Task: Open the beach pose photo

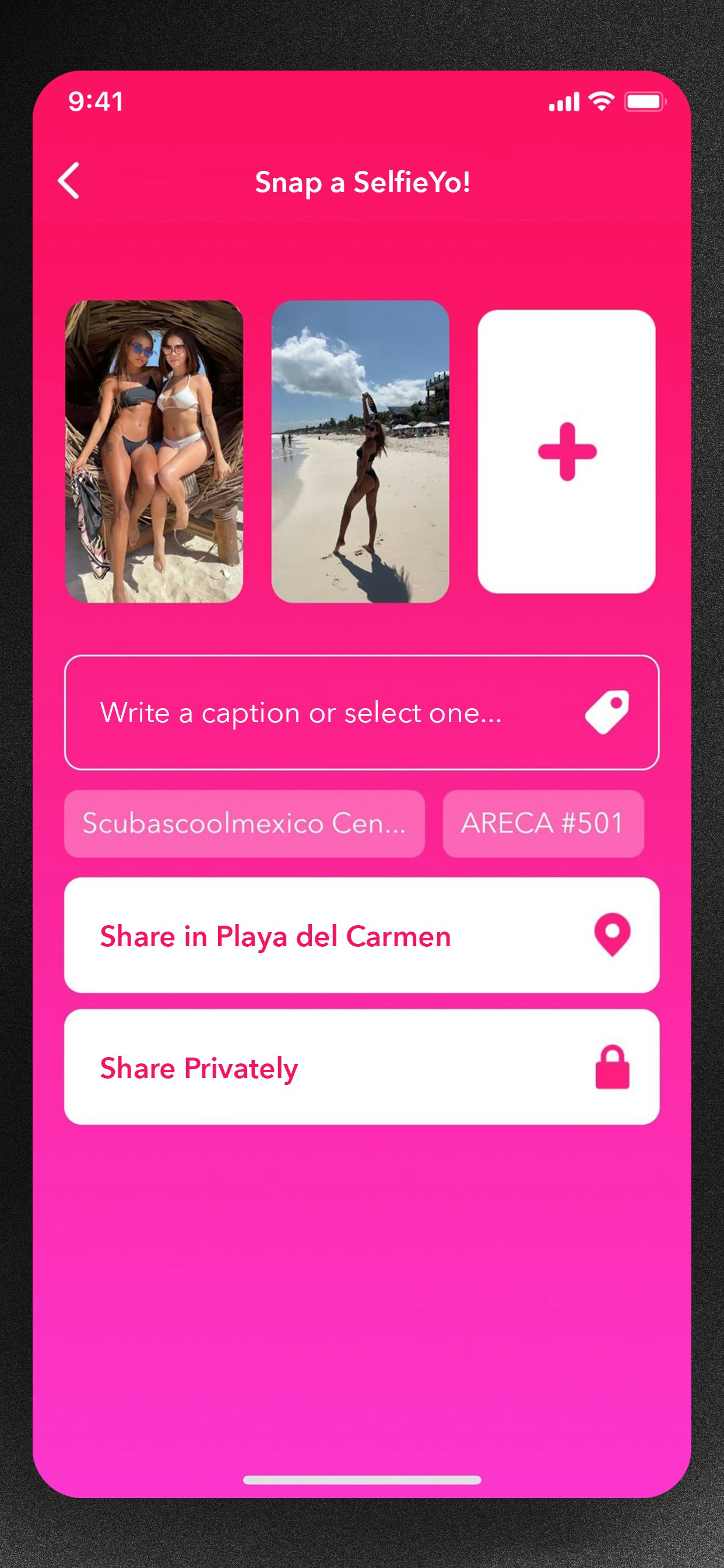Action: (360, 451)
